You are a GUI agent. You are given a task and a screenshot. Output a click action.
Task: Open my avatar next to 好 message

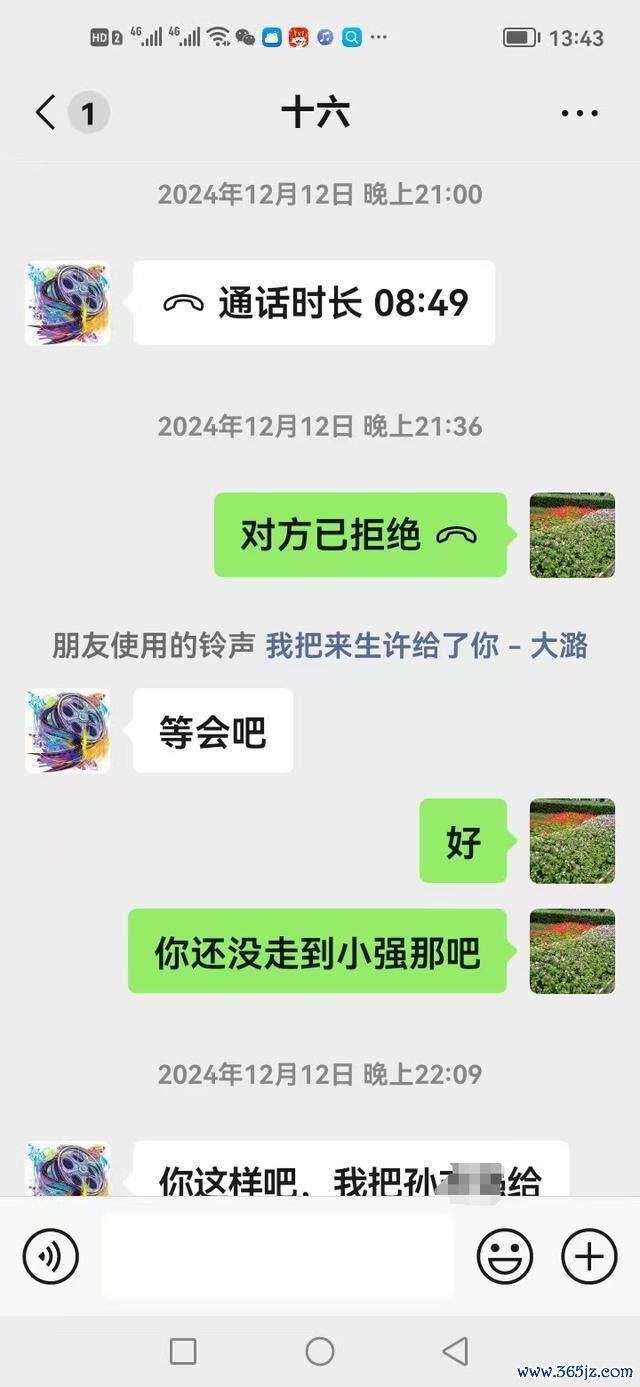pos(572,841)
